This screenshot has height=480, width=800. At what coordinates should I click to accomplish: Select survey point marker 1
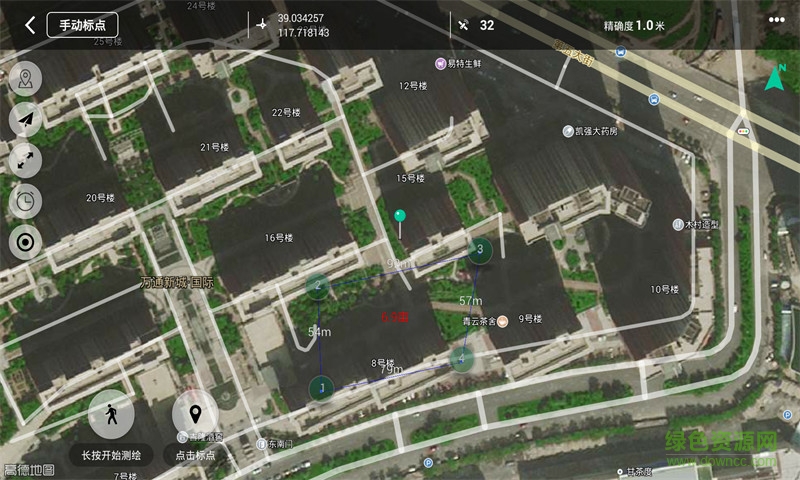pyautogui.click(x=321, y=387)
